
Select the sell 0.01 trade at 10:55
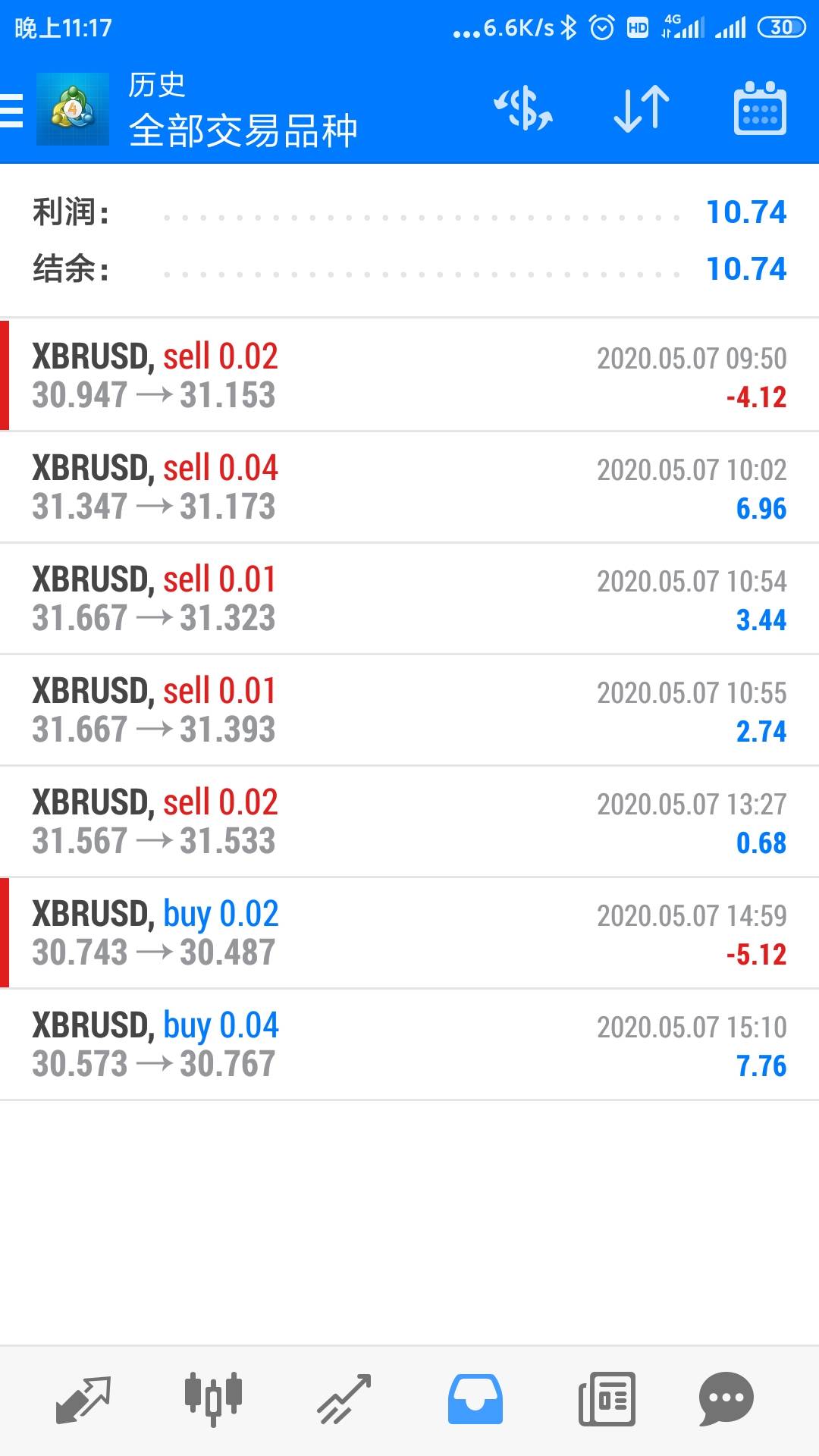coord(409,710)
